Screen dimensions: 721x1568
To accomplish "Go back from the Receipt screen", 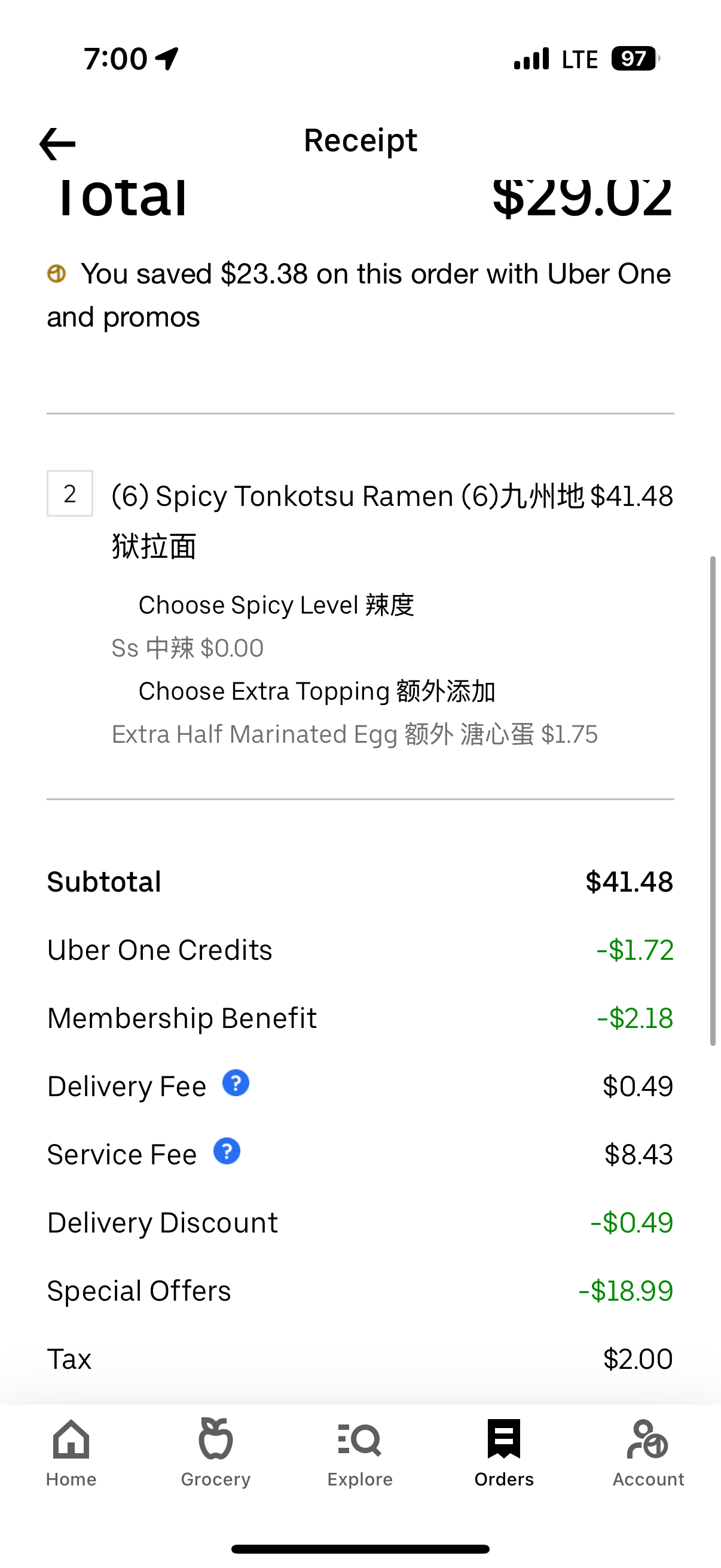I will 58,144.
